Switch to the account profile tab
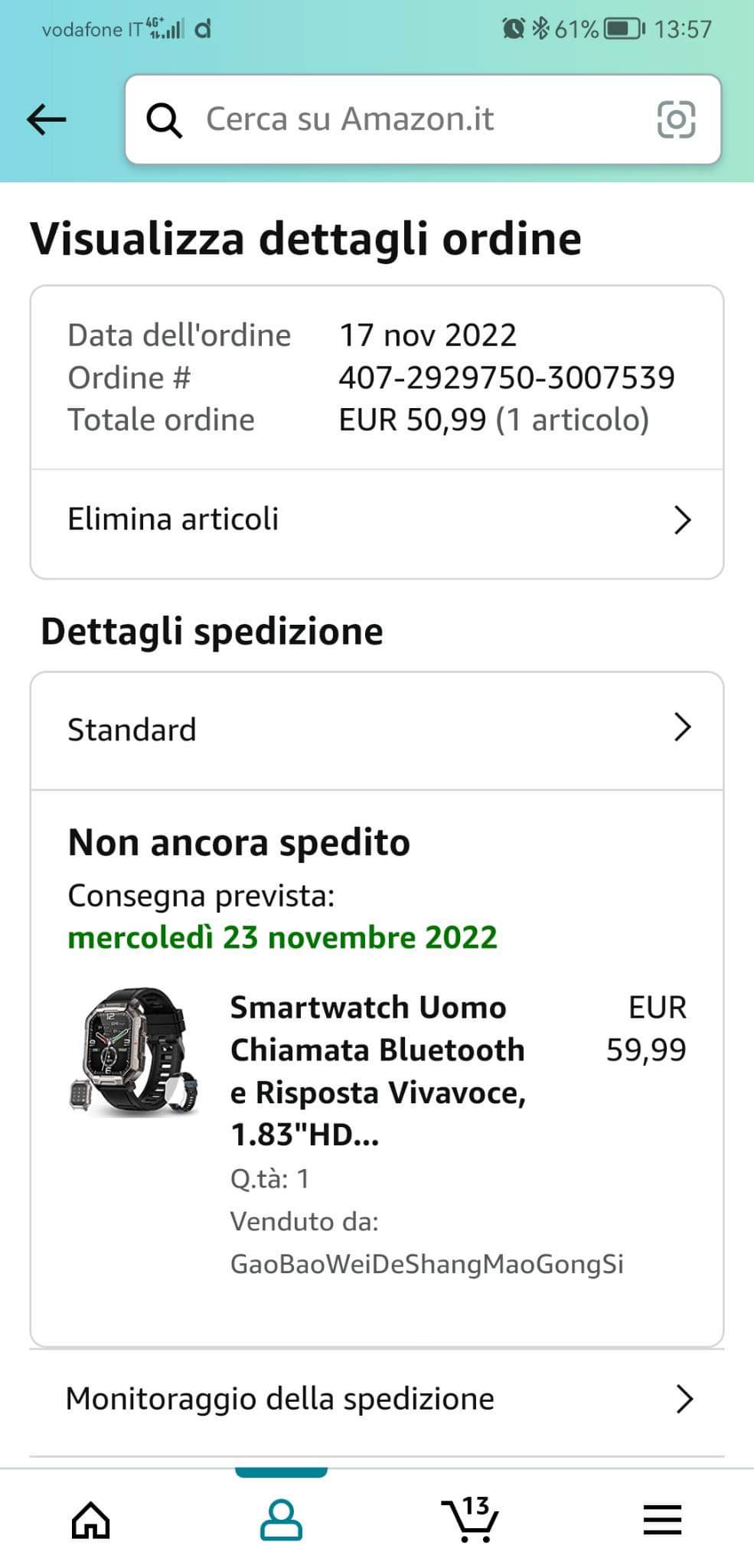Image resolution: width=754 pixels, height=1568 pixels. coord(281,1519)
